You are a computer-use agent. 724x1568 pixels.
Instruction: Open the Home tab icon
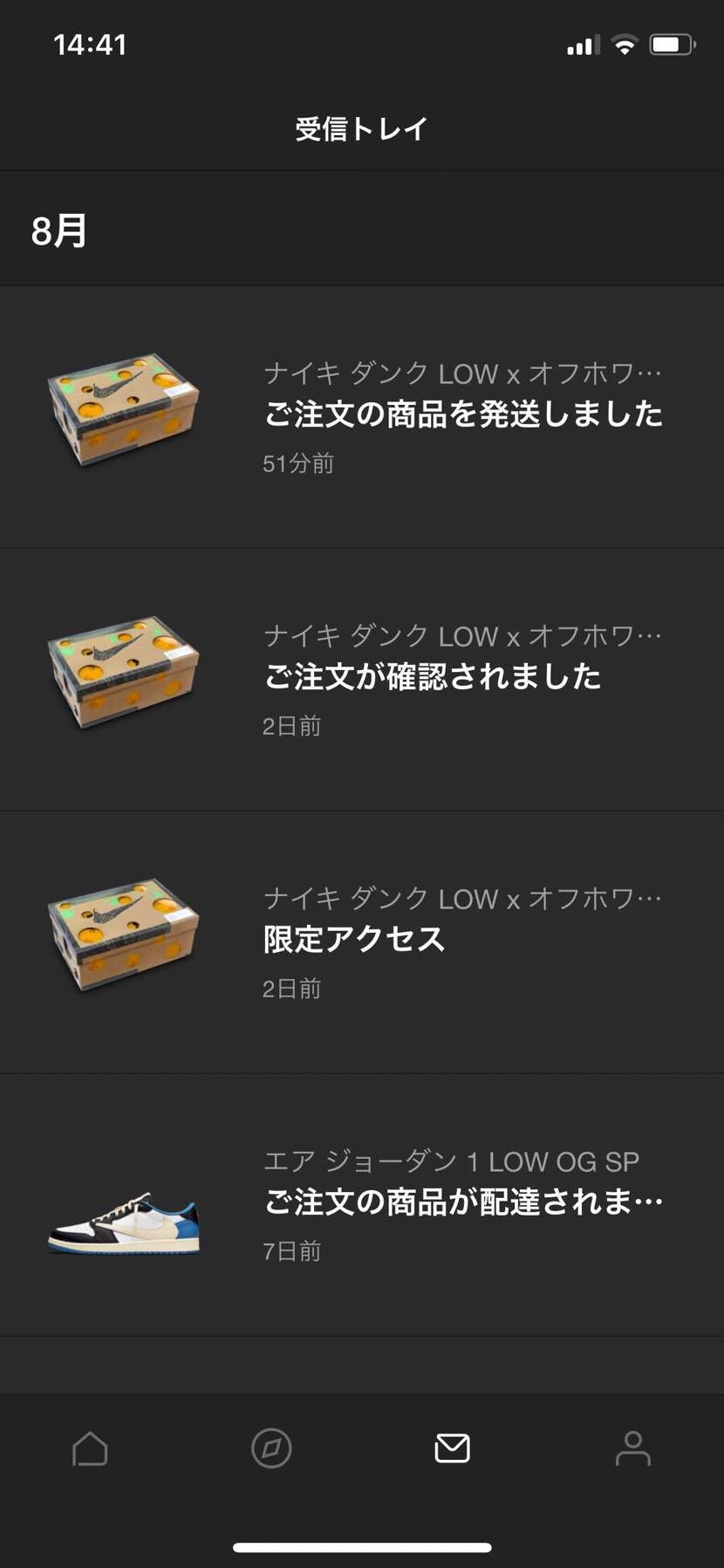click(x=90, y=1448)
